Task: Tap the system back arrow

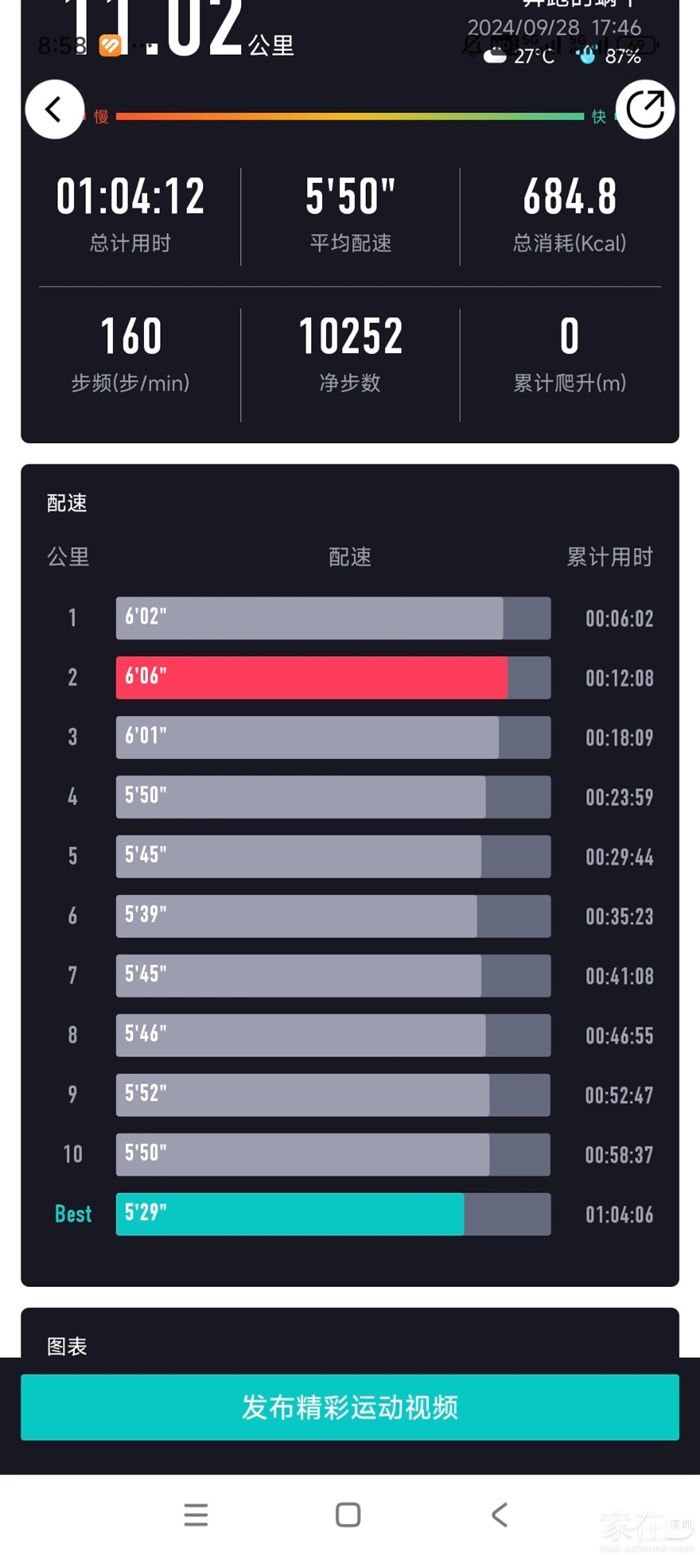Action: click(499, 1514)
